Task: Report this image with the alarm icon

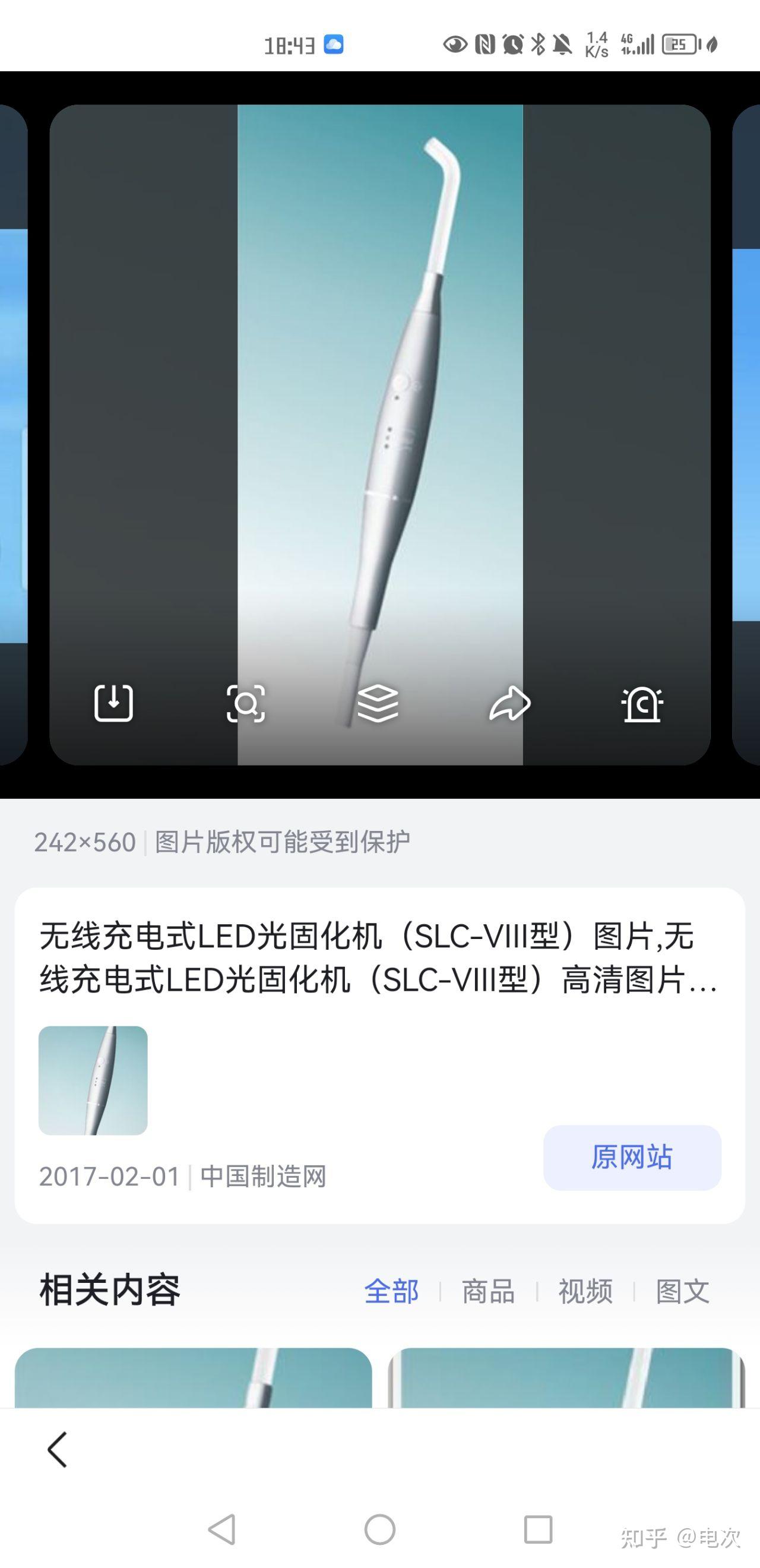Action: point(642,704)
